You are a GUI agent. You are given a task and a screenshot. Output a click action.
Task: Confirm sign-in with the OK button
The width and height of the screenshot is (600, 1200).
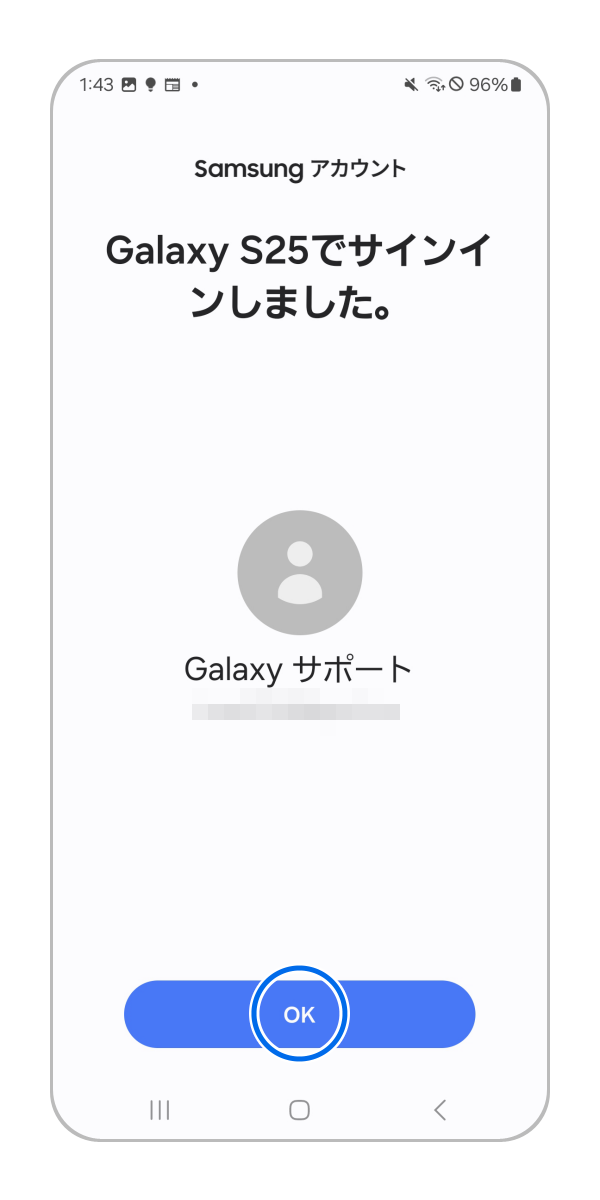click(x=299, y=1014)
